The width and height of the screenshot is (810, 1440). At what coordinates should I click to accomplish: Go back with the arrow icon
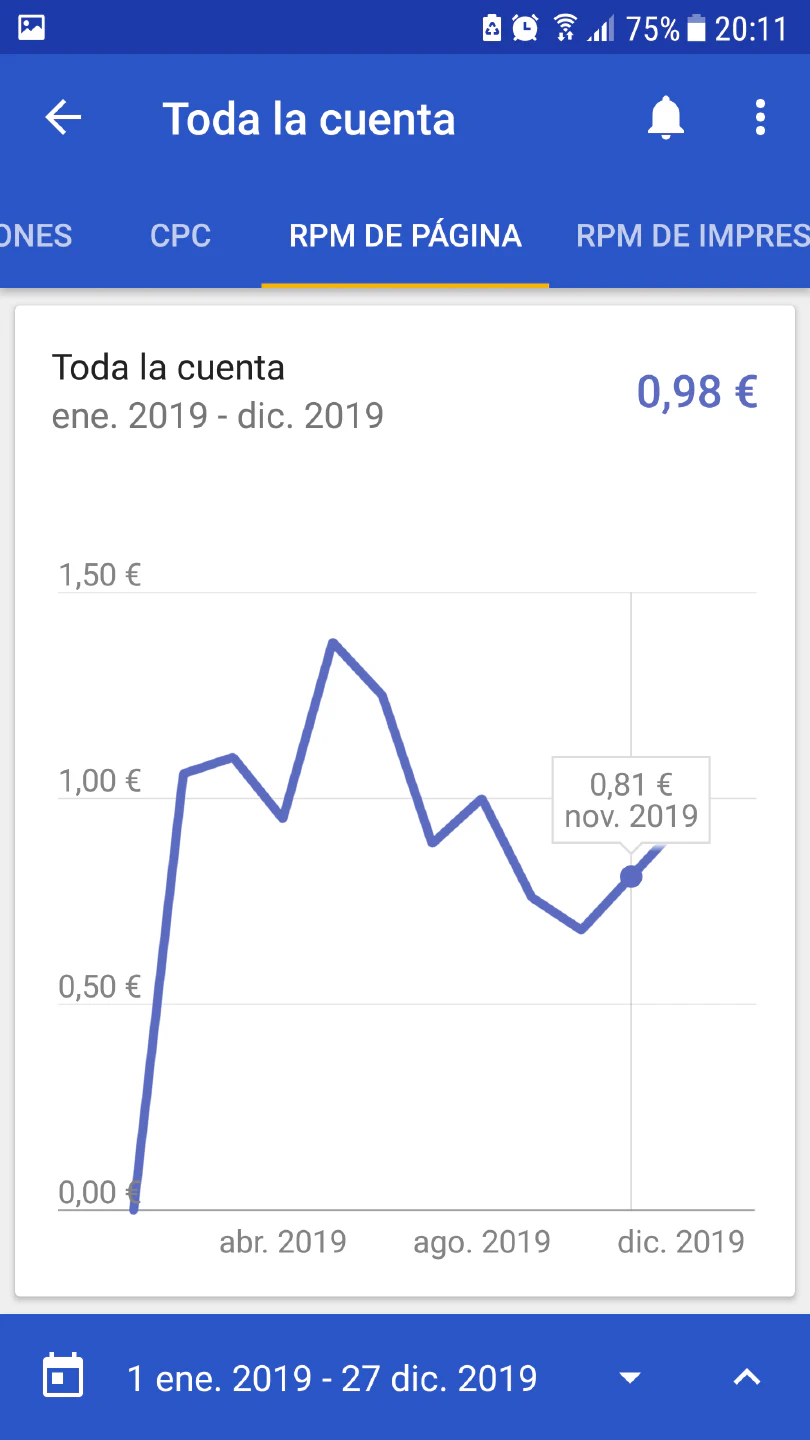pyautogui.click(x=63, y=118)
